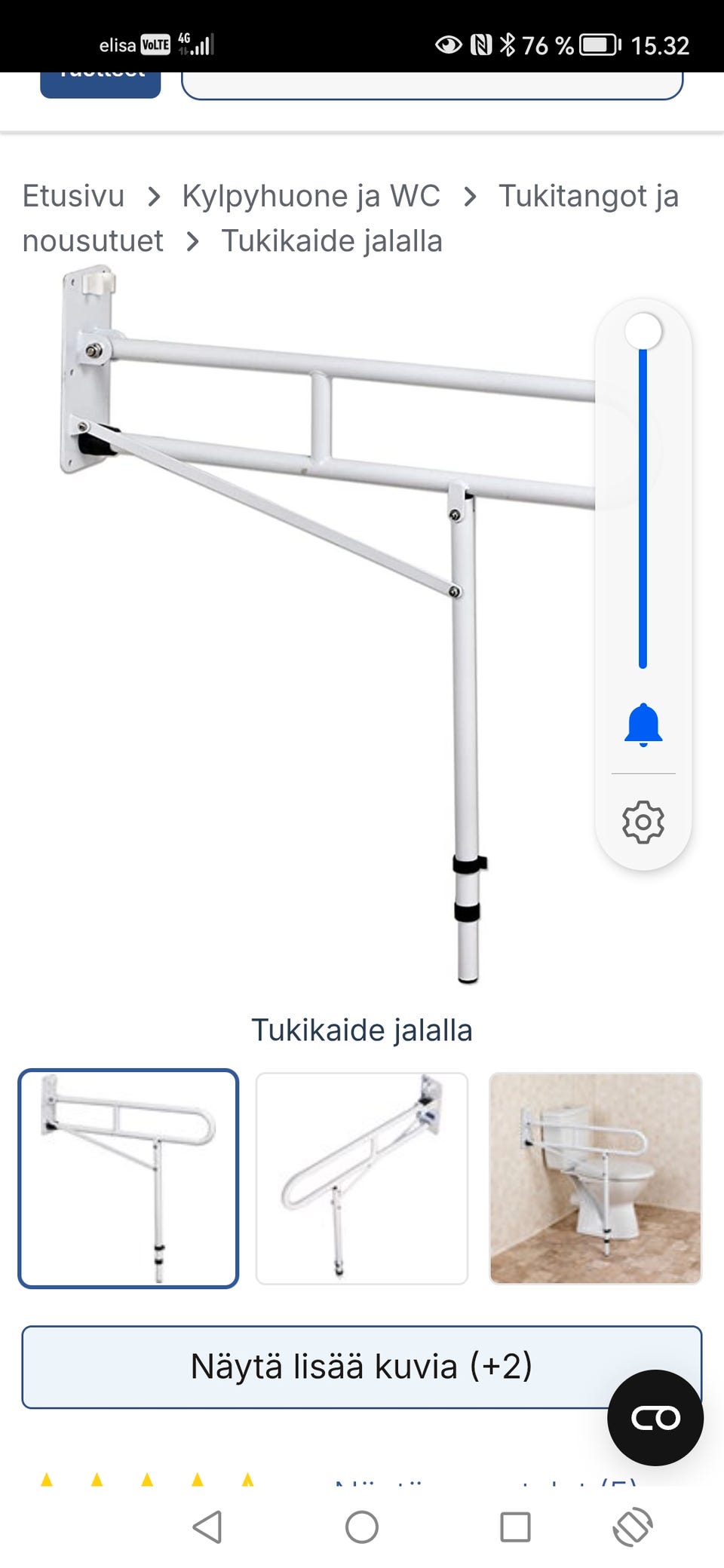
Task: Tap the breadcrumb chevron after Etusivu
Action: click(155, 196)
